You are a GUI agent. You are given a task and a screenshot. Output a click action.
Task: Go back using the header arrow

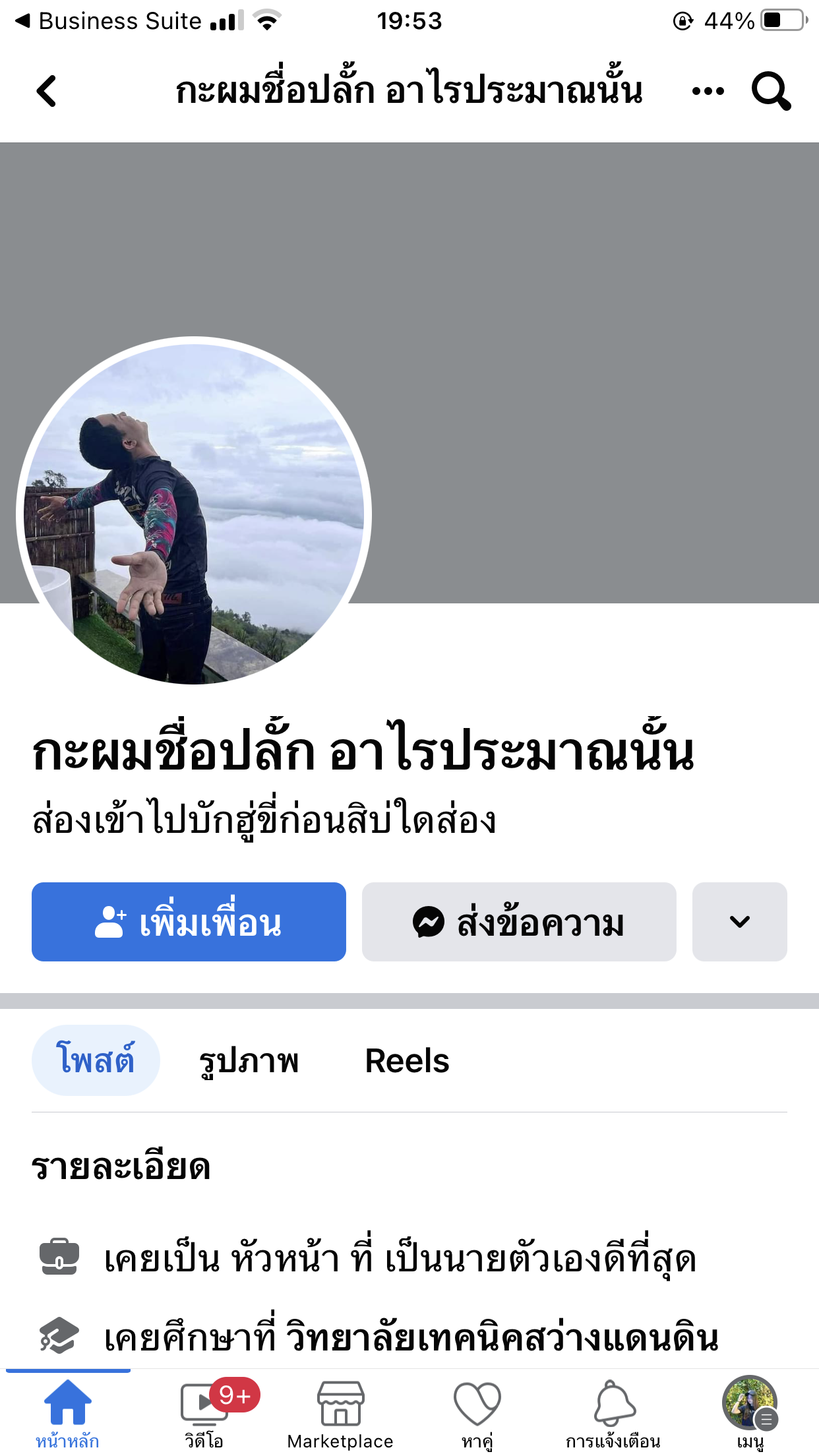[47, 91]
